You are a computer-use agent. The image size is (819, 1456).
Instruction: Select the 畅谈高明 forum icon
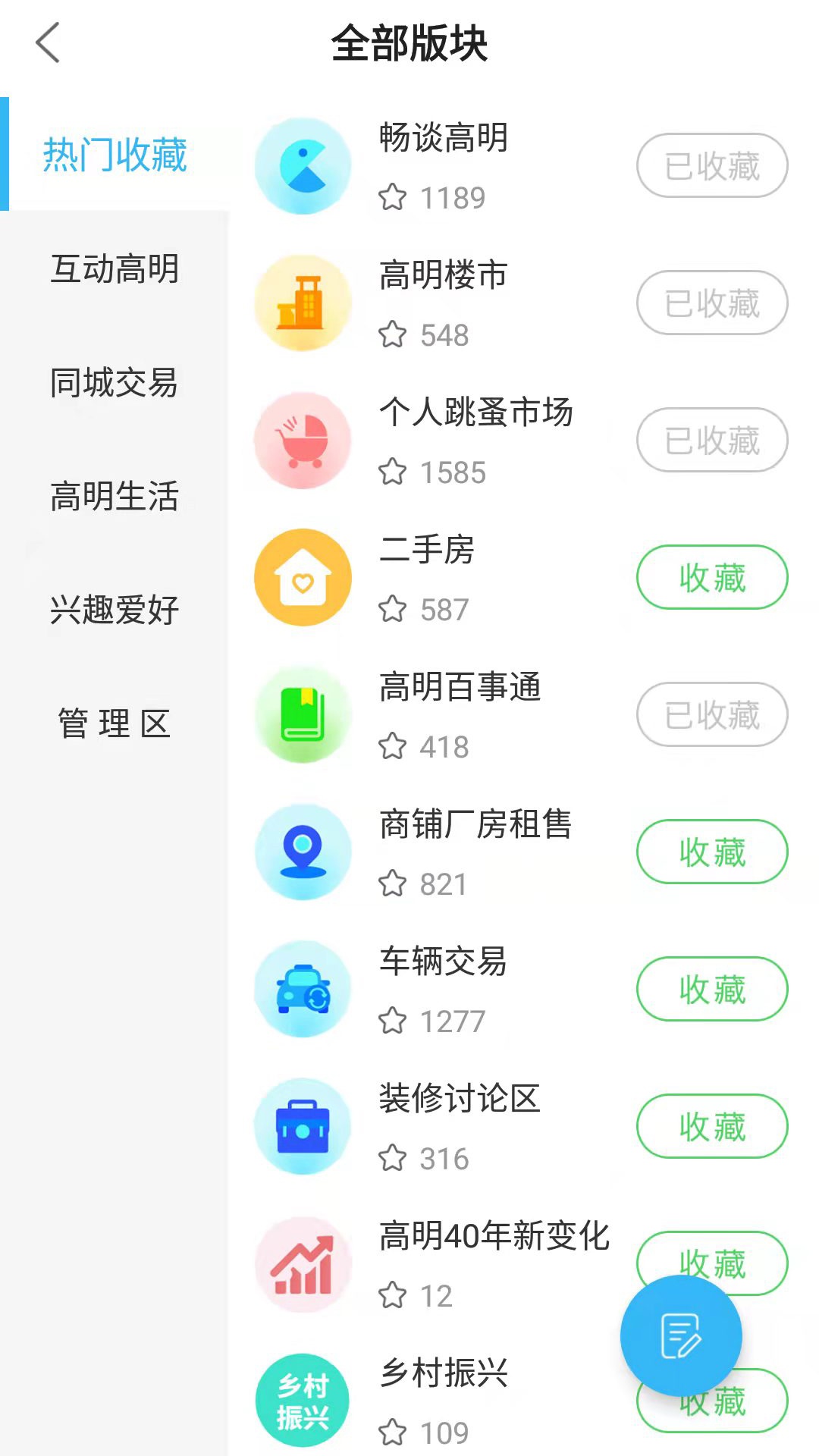[x=303, y=165]
